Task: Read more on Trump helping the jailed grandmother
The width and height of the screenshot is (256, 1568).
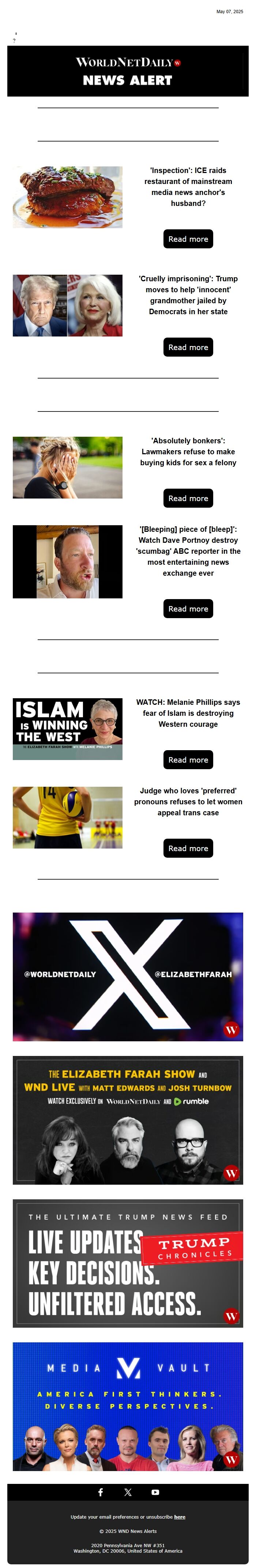Action: click(188, 347)
